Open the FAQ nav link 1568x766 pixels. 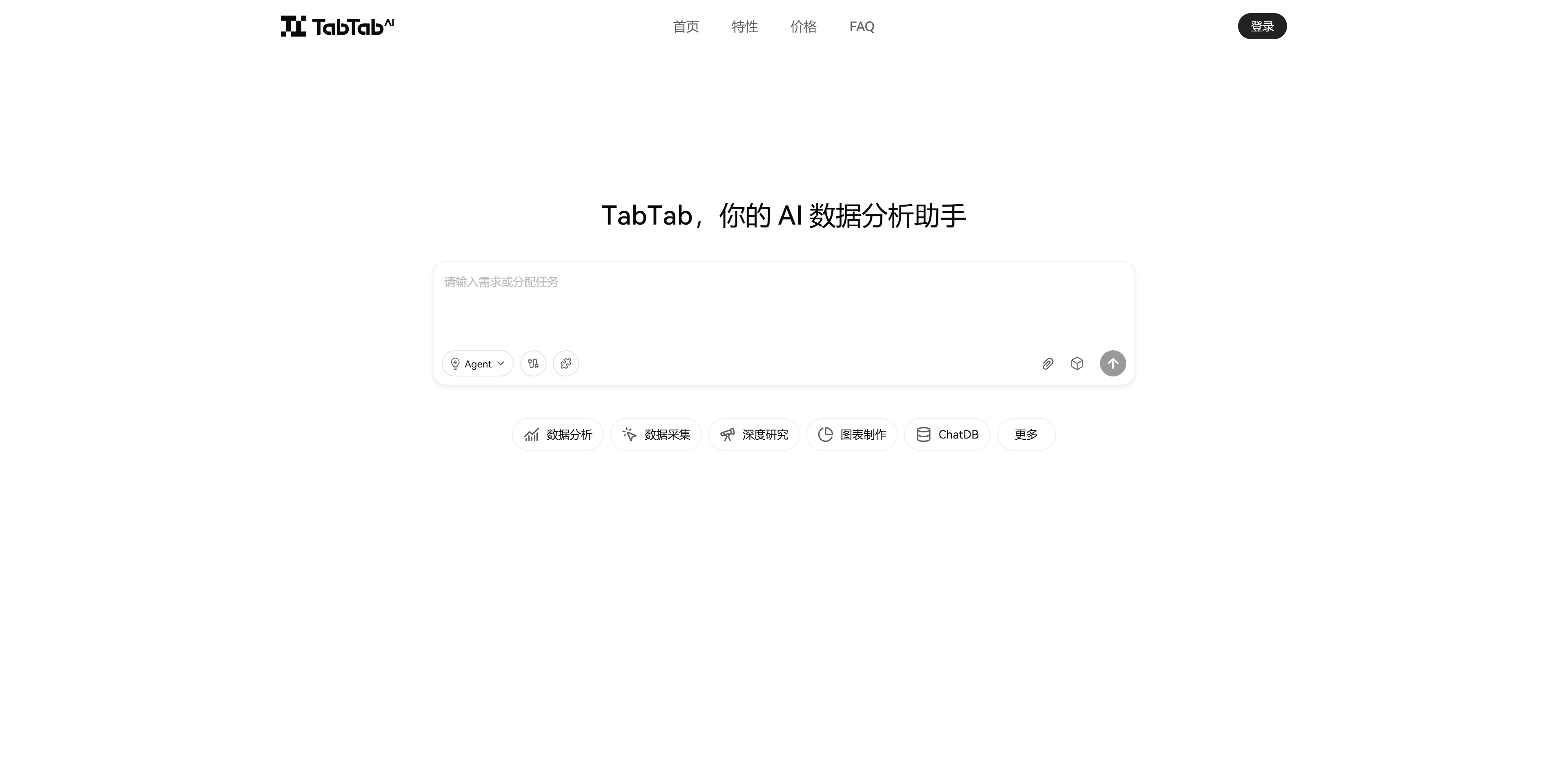861,27
